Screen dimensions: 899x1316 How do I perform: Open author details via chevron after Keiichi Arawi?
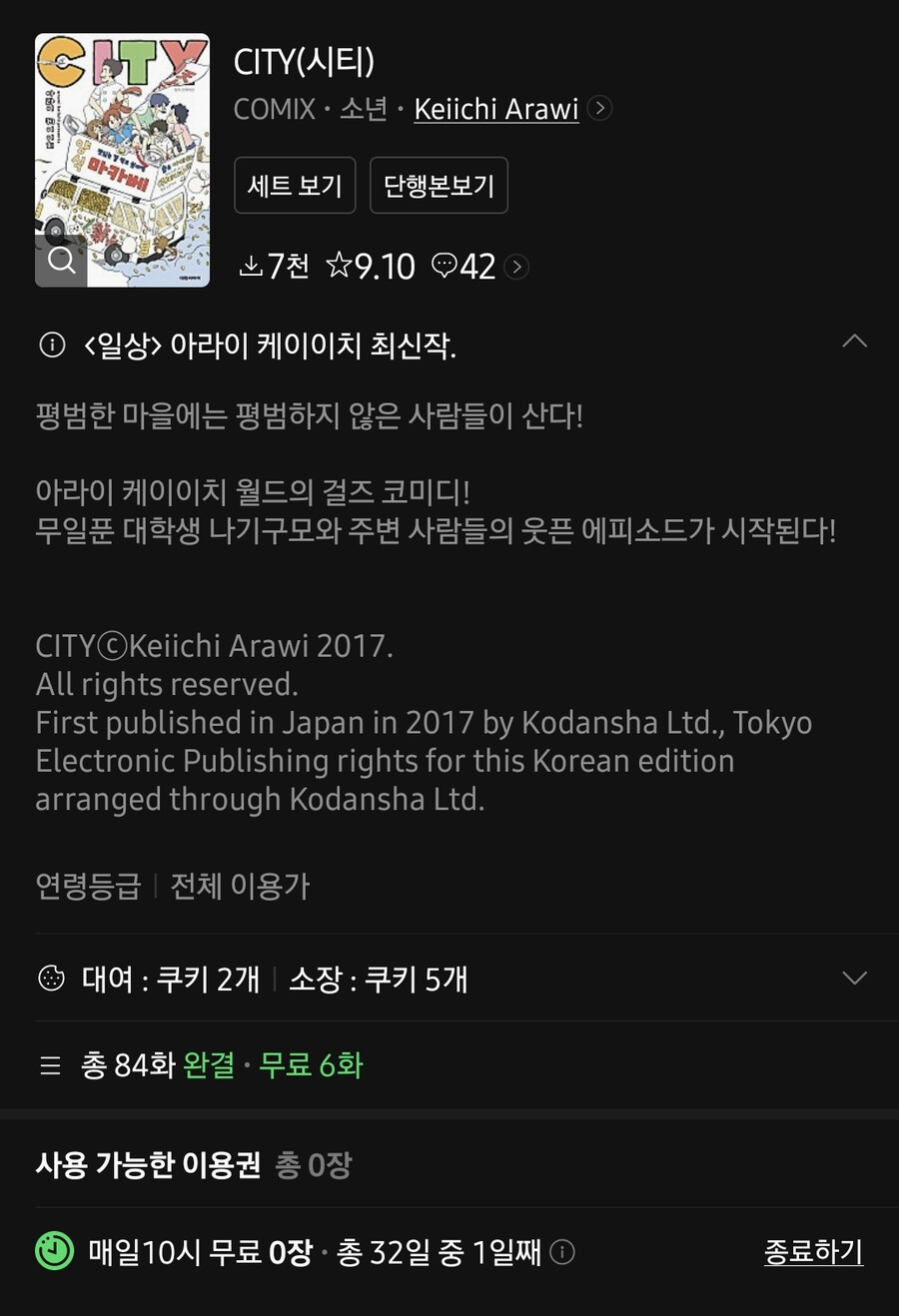click(598, 108)
